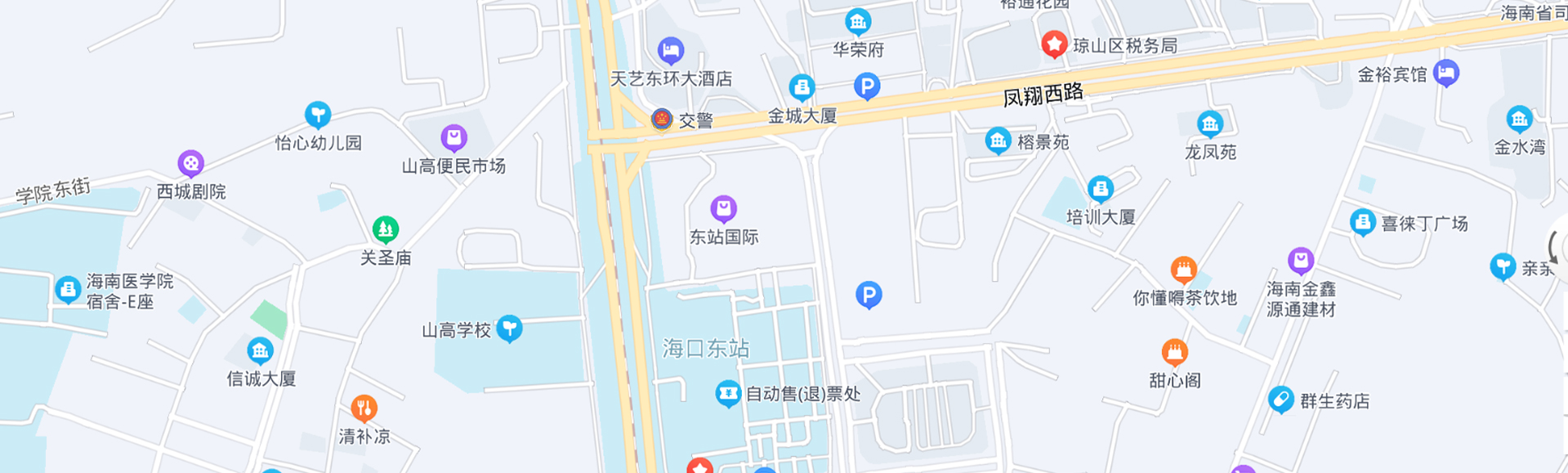
Task: Select the 喜徕丁广场 building marker
Action: click(x=1362, y=221)
